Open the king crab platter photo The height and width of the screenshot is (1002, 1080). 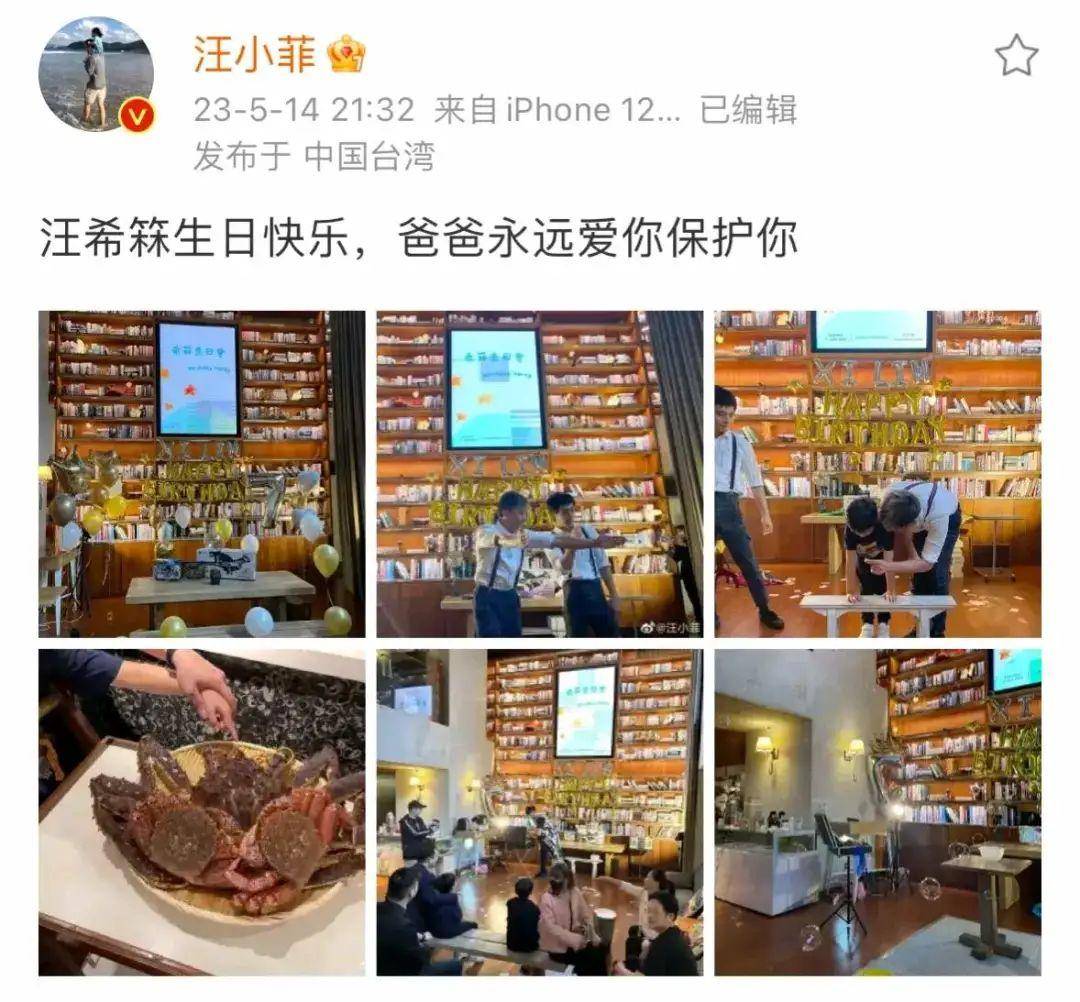click(x=202, y=812)
